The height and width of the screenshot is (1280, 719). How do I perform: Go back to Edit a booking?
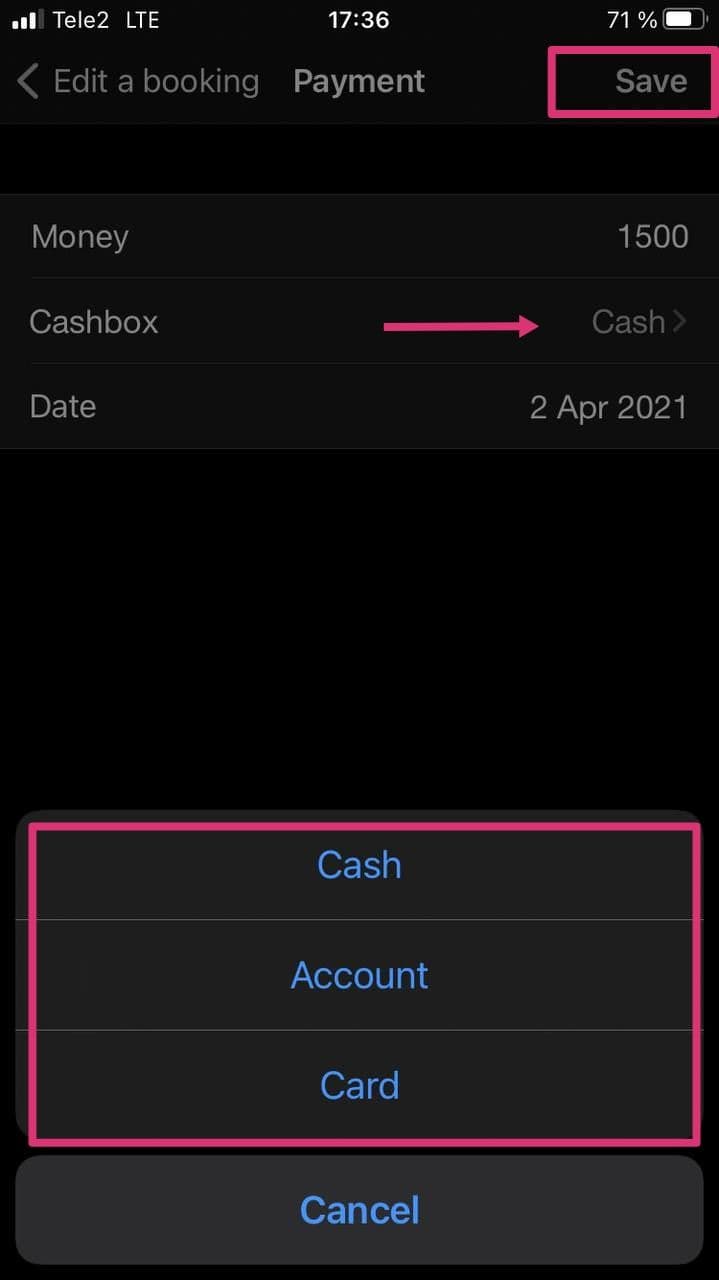[x=138, y=81]
